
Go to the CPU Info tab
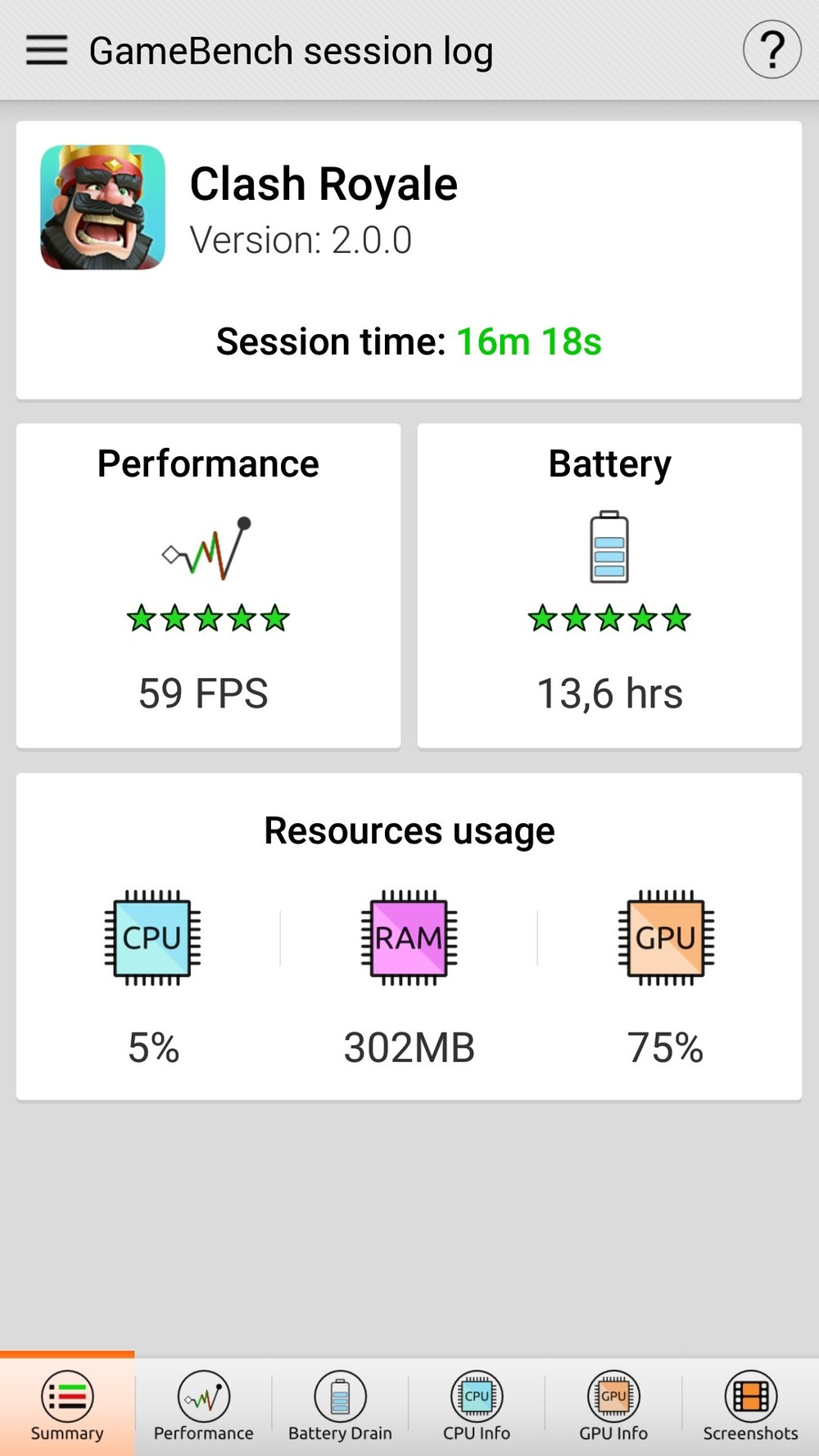click(477, 1405)
